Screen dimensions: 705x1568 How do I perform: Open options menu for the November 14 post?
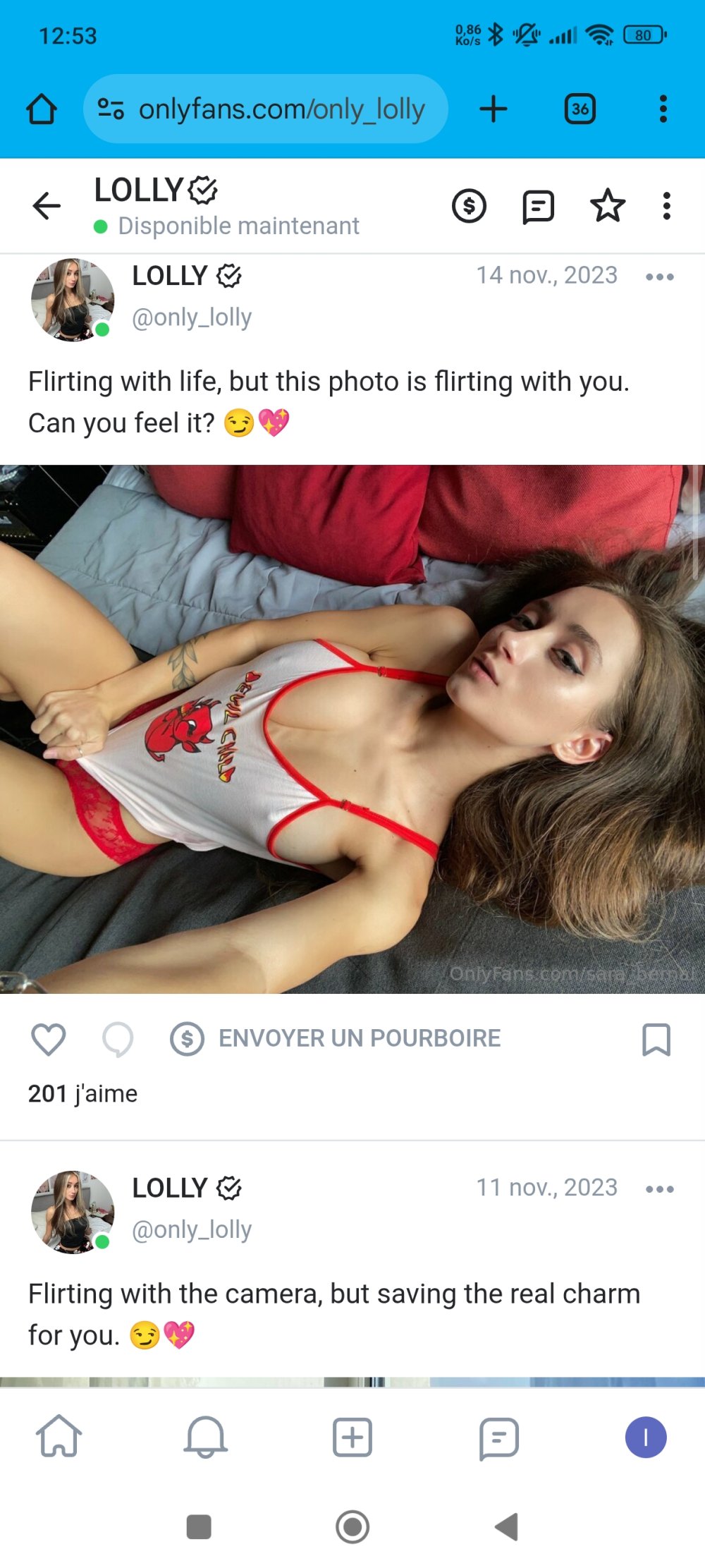[660, 277]
